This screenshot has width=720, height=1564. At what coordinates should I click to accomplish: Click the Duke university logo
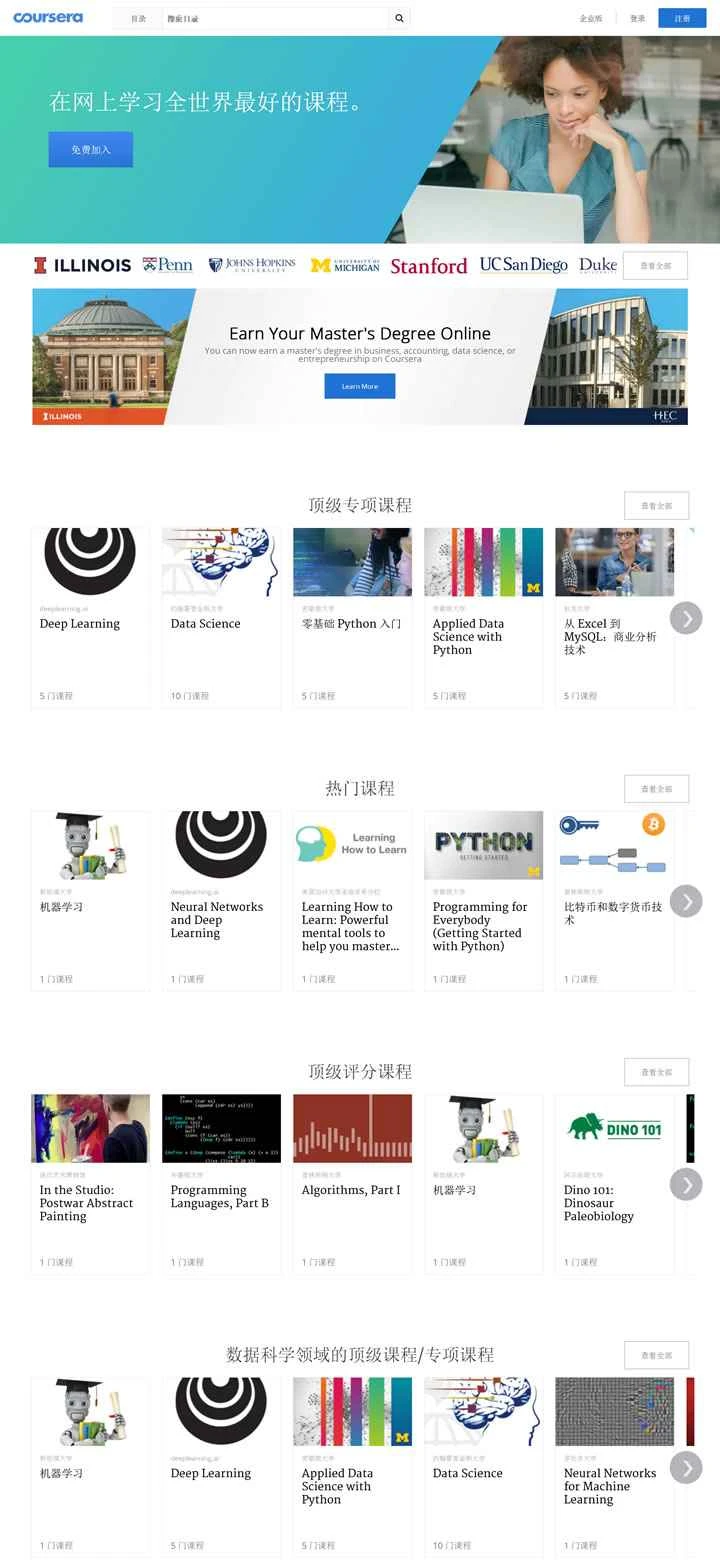[x=598, y=265]
